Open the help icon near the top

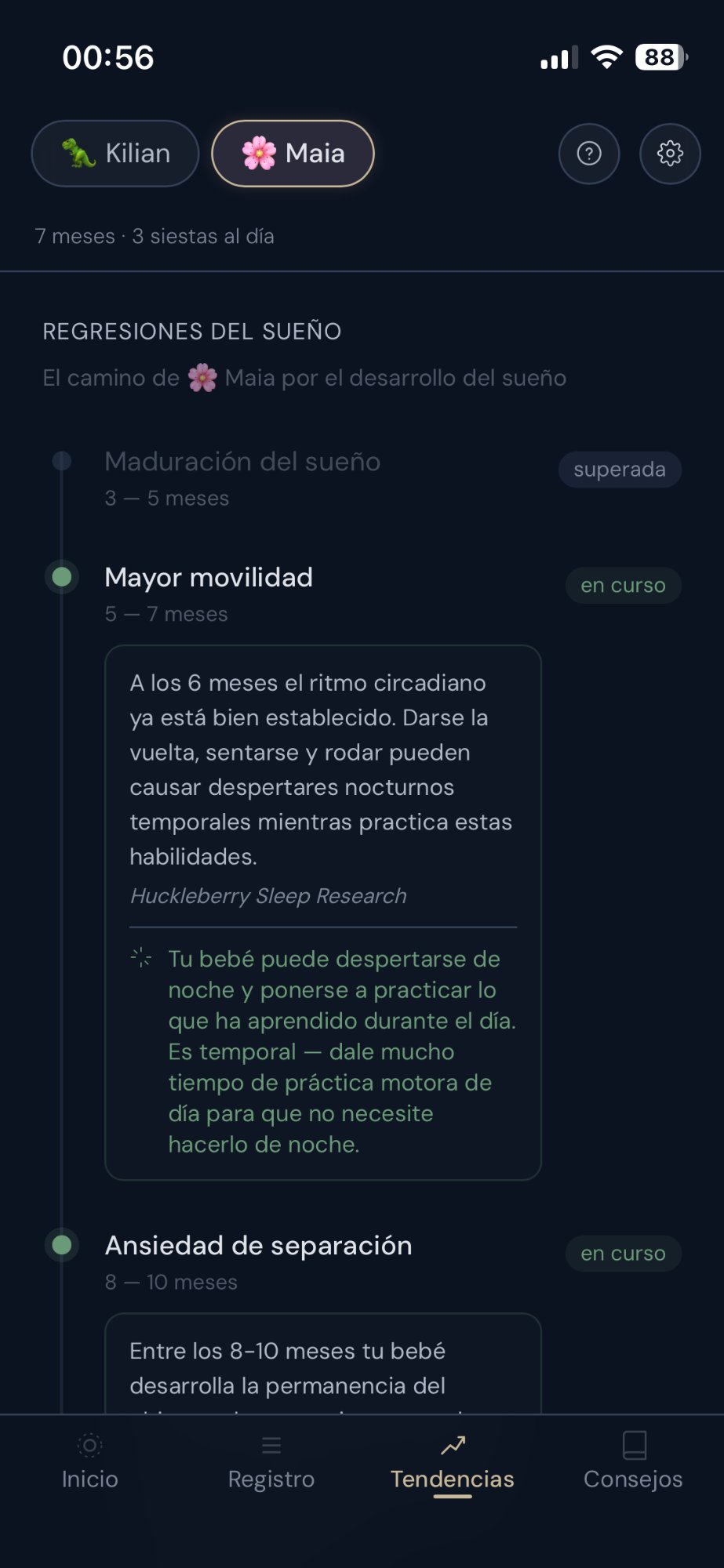(x=589, y=154)
